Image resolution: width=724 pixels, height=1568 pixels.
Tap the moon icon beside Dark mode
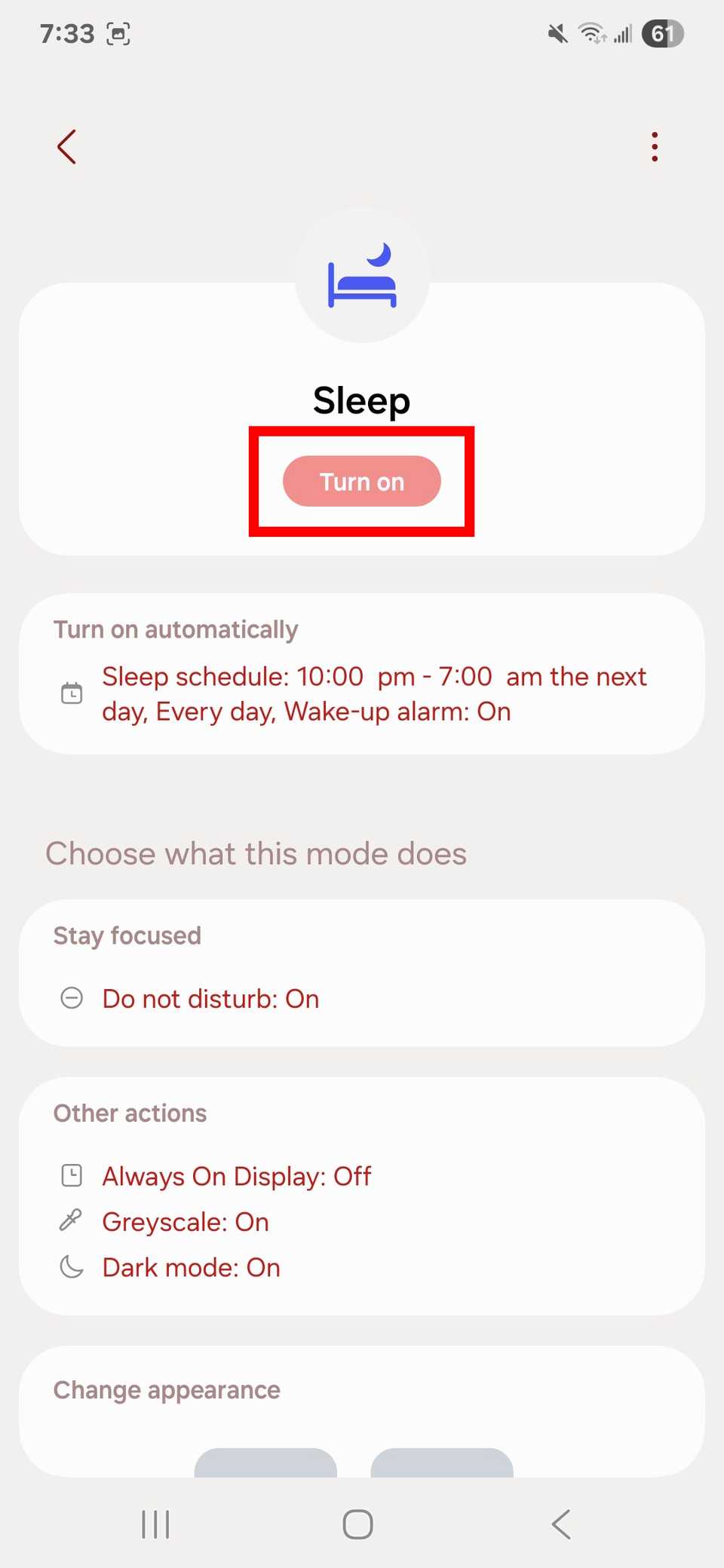point(72,1267)
